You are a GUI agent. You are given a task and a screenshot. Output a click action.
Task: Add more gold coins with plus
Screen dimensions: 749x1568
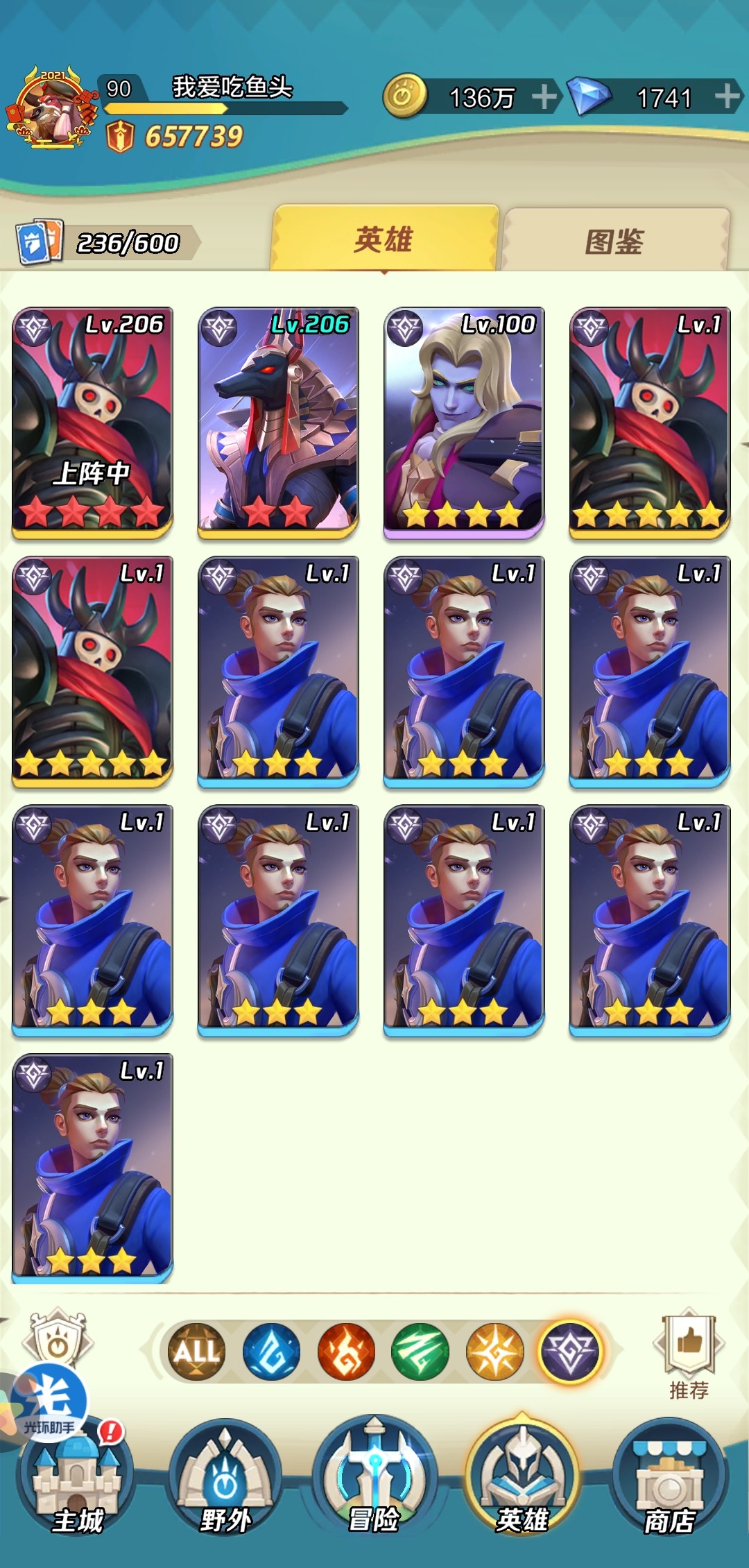[544, 96]
